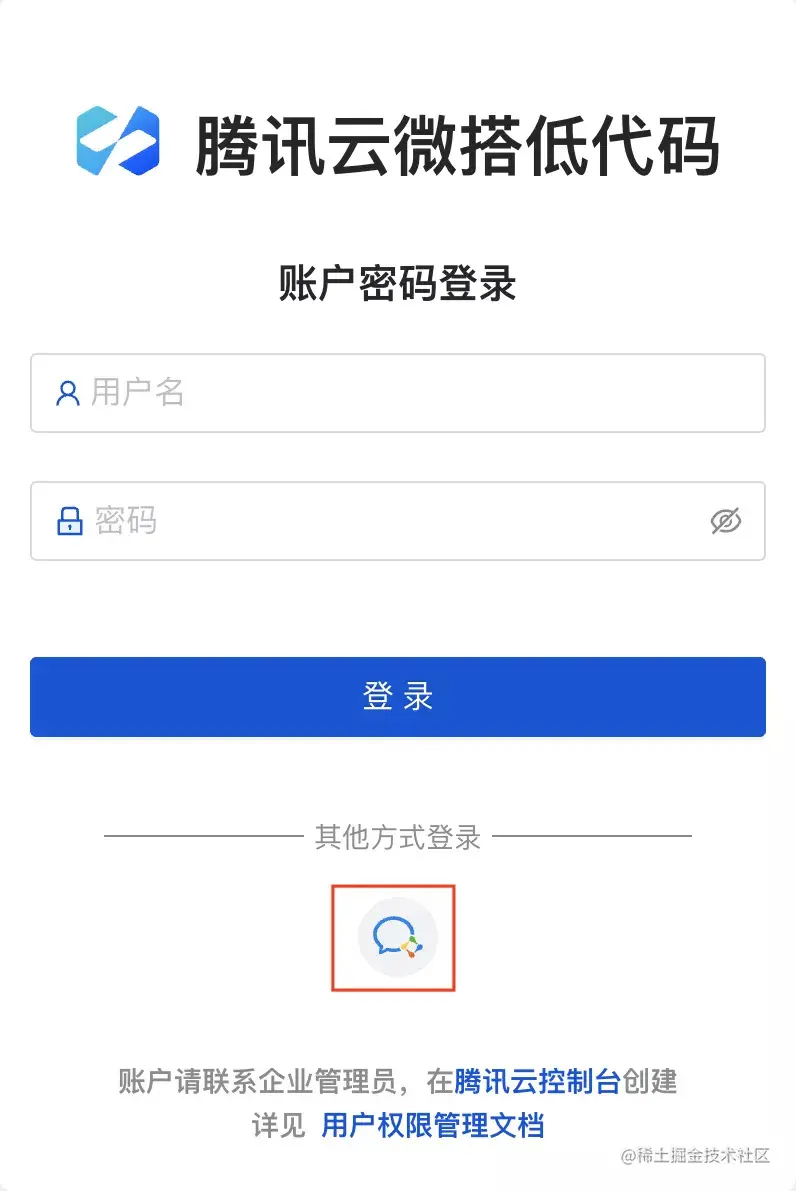Screen dimensions: 796x1191
Task: Click the 稀土掘金技术社区 watermark
Action: click(x=700, y=1155)
